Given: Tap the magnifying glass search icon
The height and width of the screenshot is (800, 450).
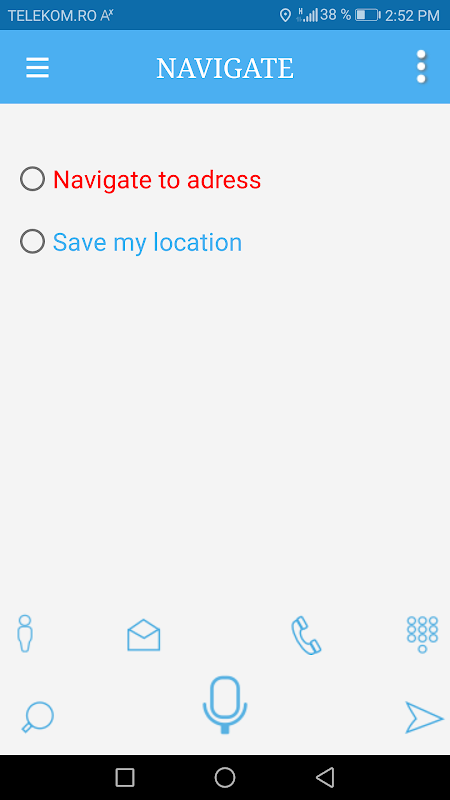Looking at the screenshot, I should point(38,717).
